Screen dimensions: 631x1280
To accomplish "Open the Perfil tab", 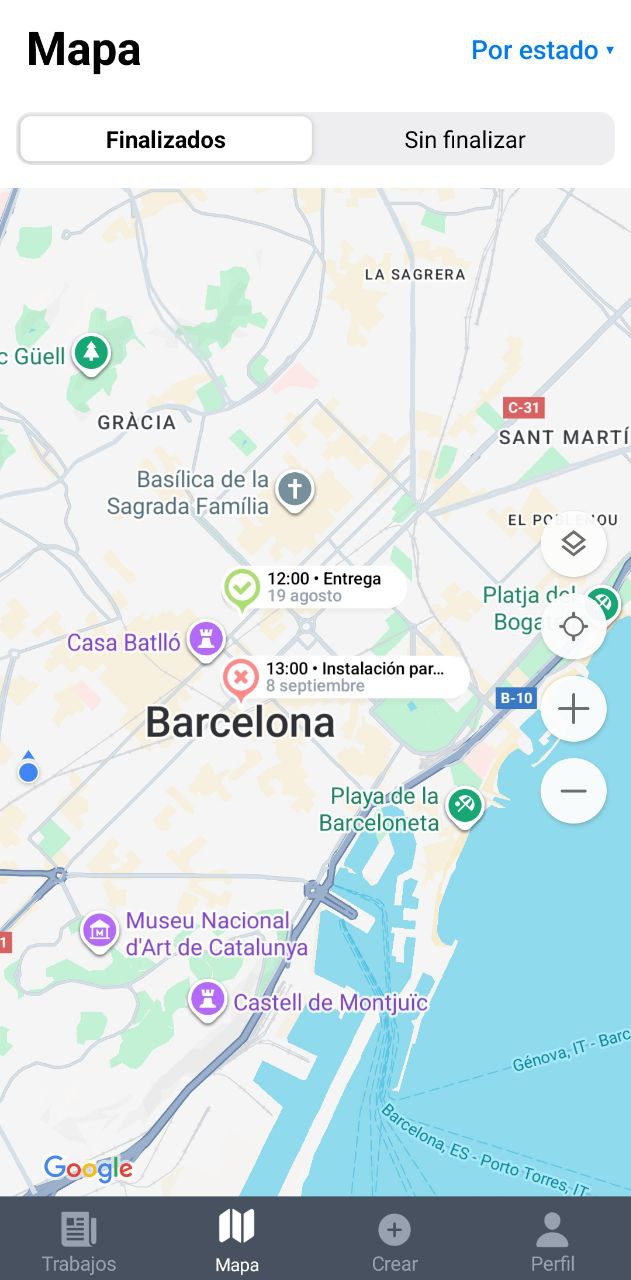I will [552, 1241].
